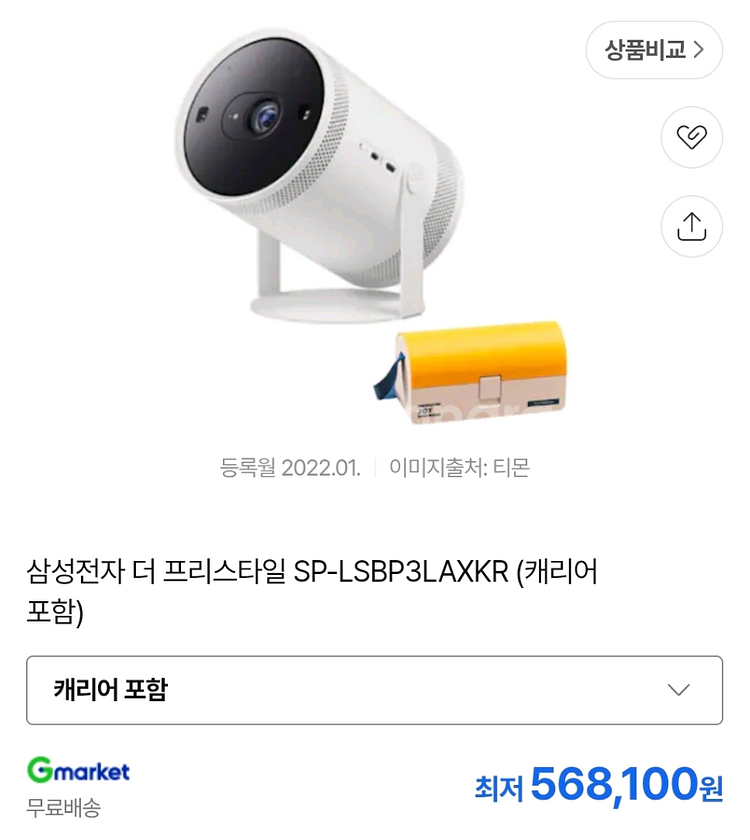Screen dimensions: 750x840
Task: Open sharing options with the arrow-box icon
Action: (691, 227)
